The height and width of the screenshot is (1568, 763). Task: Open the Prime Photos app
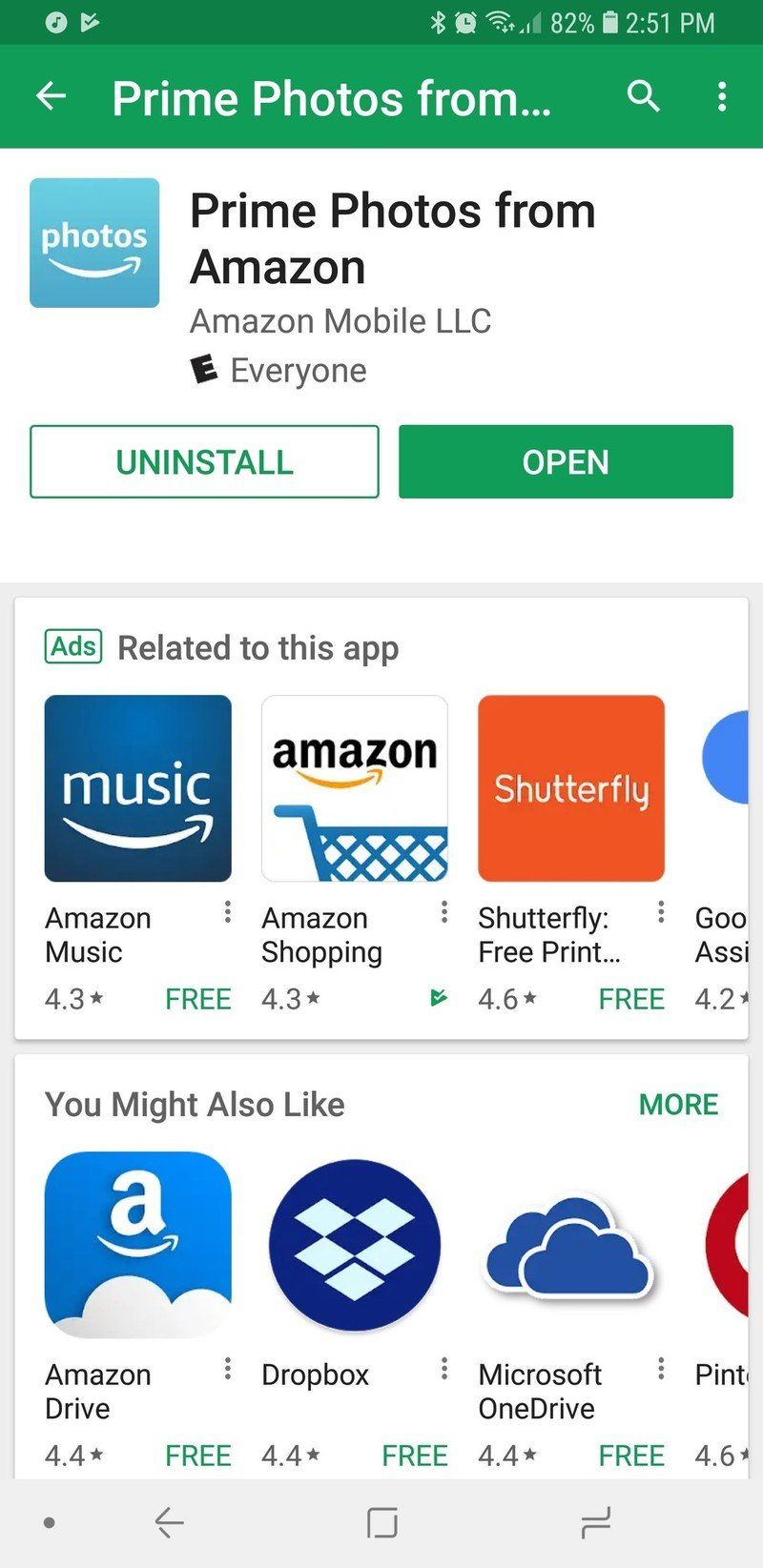pyautogui.click(x=566, y=462)
